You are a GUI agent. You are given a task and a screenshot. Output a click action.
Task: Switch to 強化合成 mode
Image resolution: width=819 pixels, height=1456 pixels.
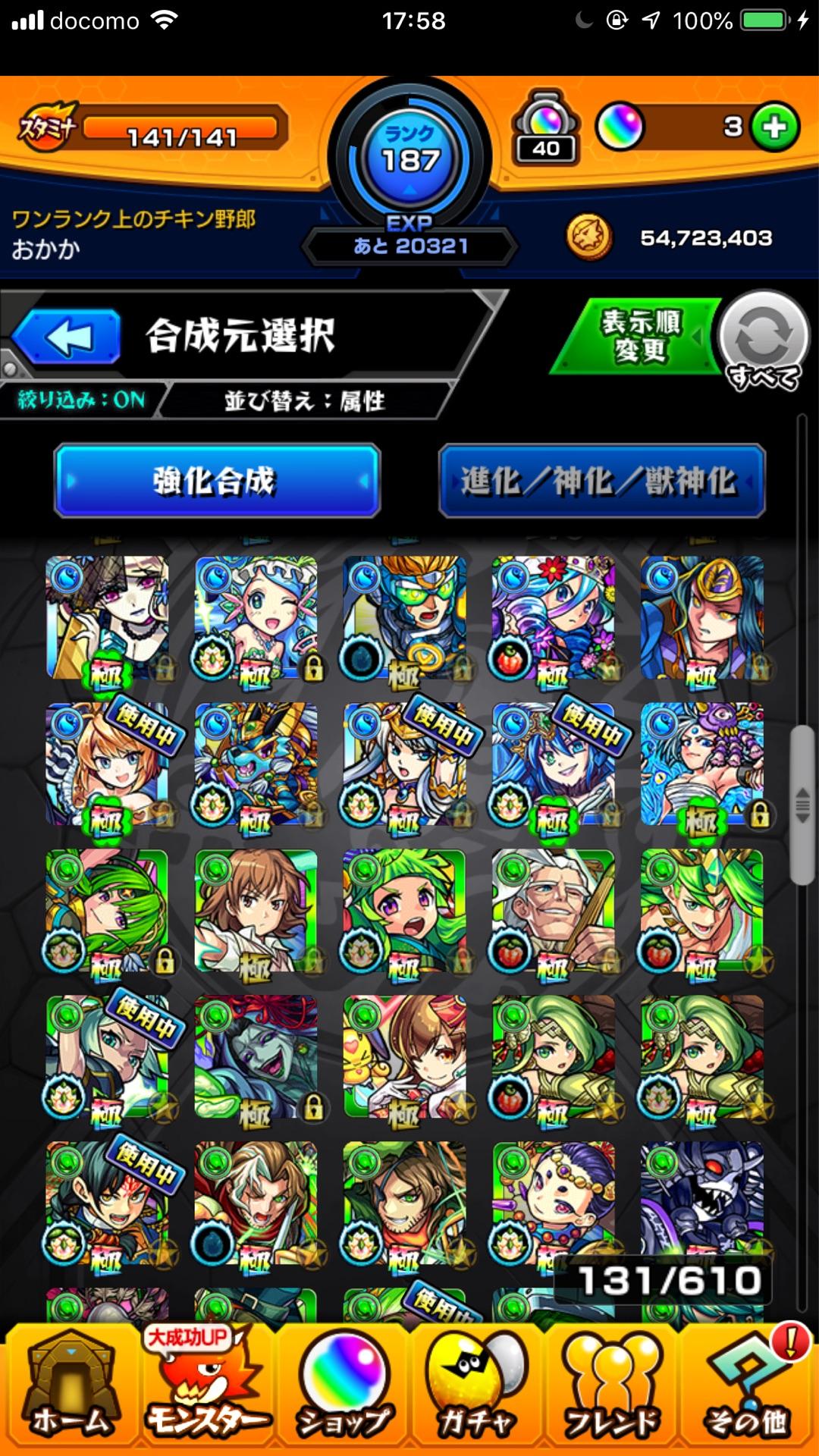pyautogui.click(x=218, y=483)
